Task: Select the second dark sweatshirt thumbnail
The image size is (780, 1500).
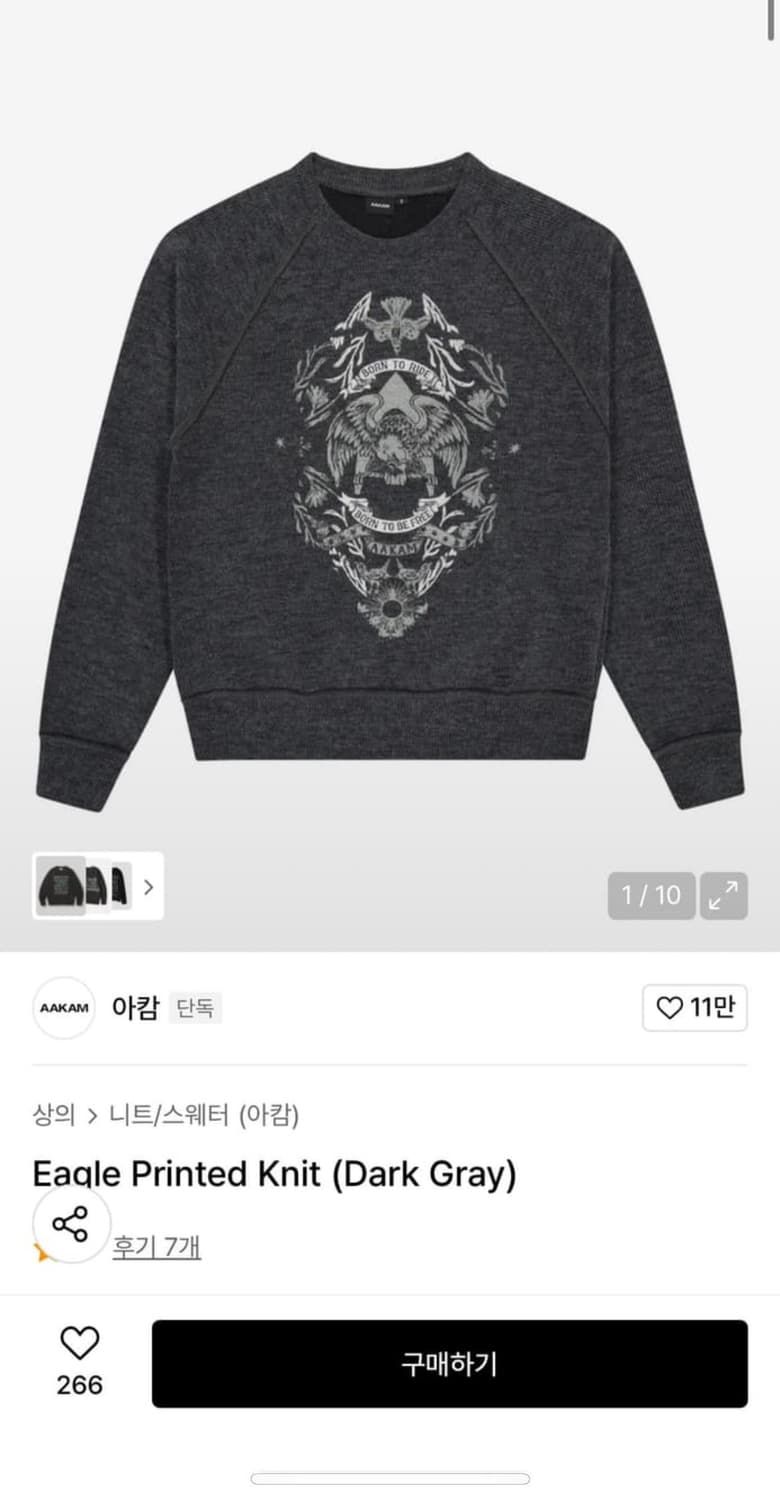Action: [97, 889]
